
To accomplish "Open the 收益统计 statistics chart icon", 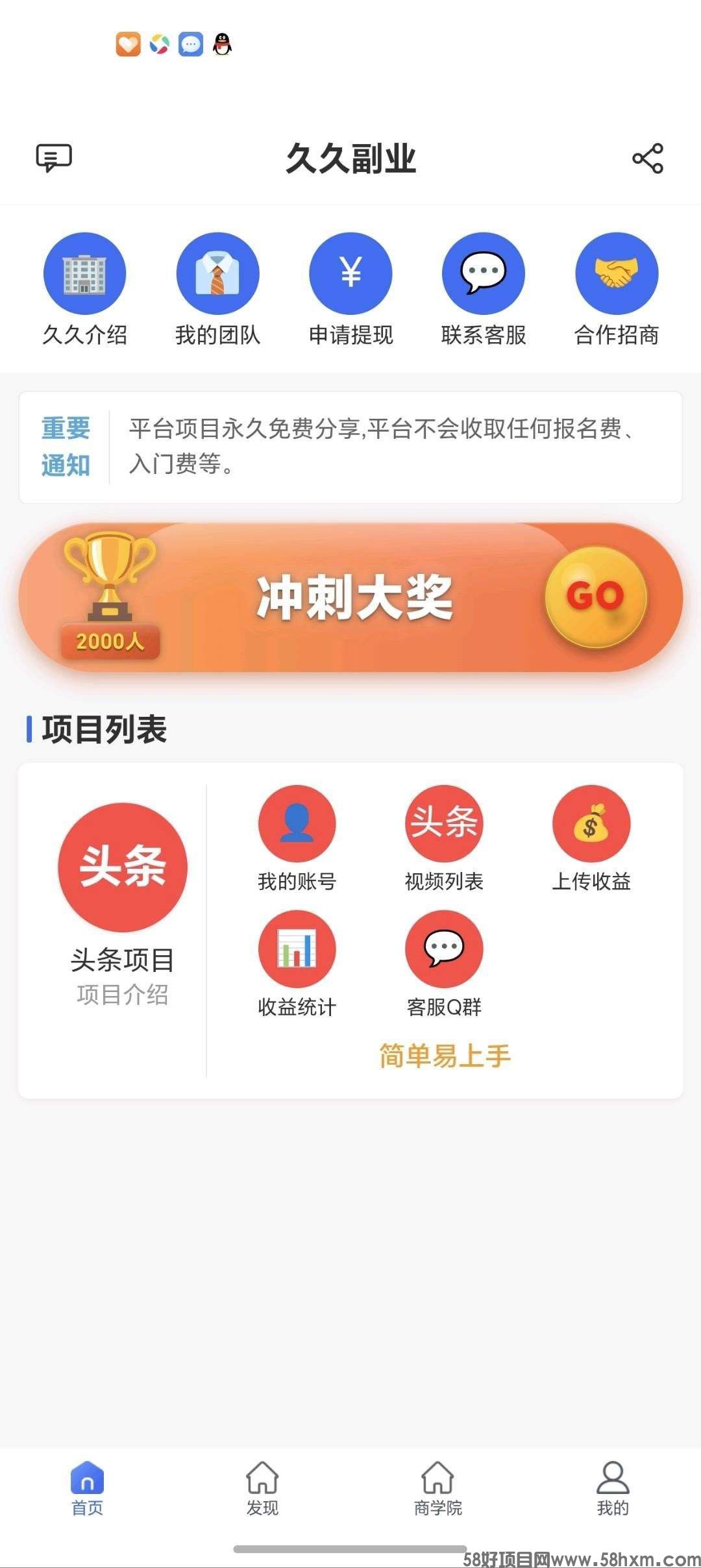I will click(x=297, y=950).
